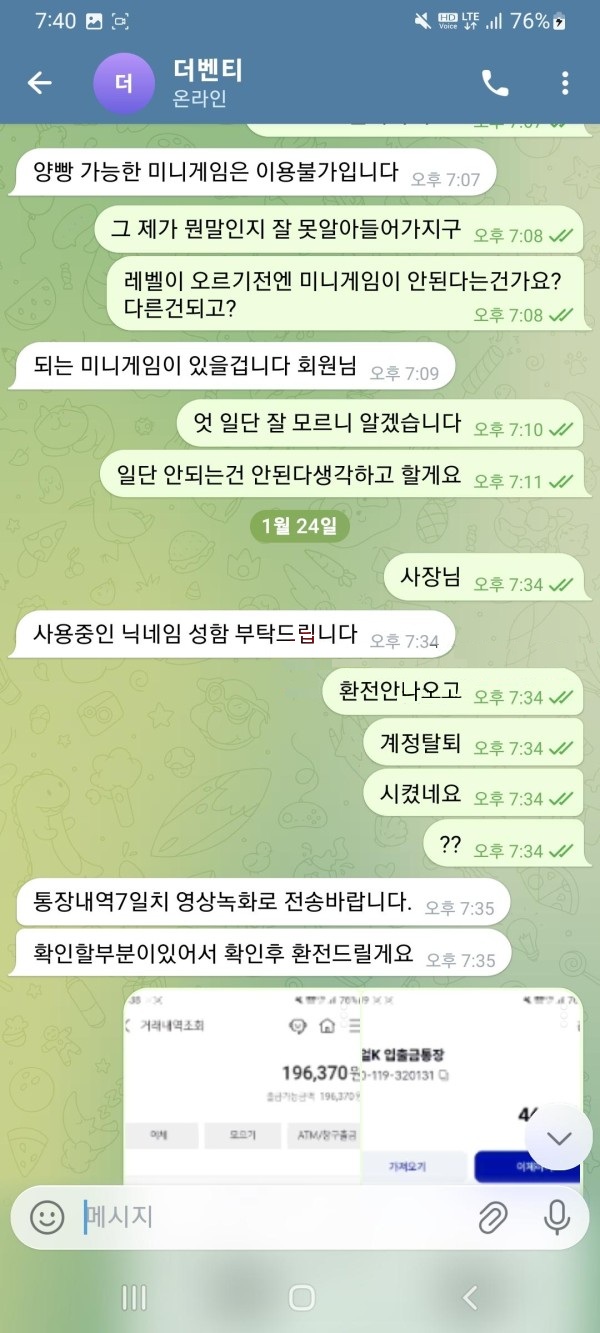Viewport: 600px width, 1333px height.
Task: Tap the system home button
Action: click(x=301, y=1298)
